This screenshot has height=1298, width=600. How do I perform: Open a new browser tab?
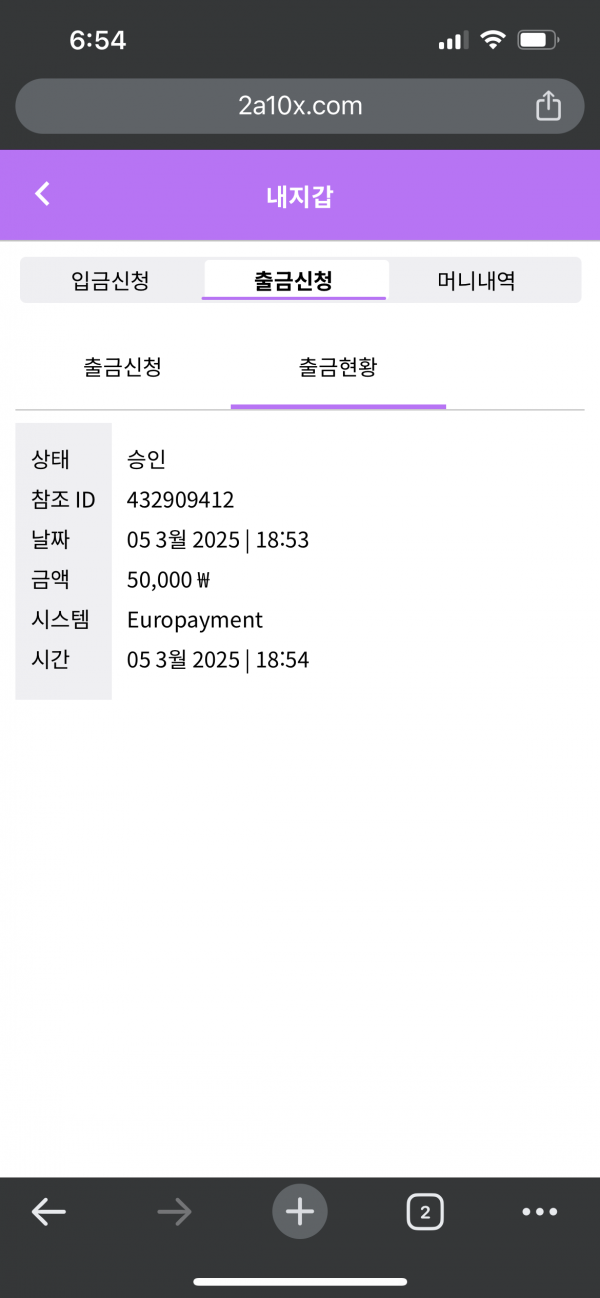point(300,1213)
